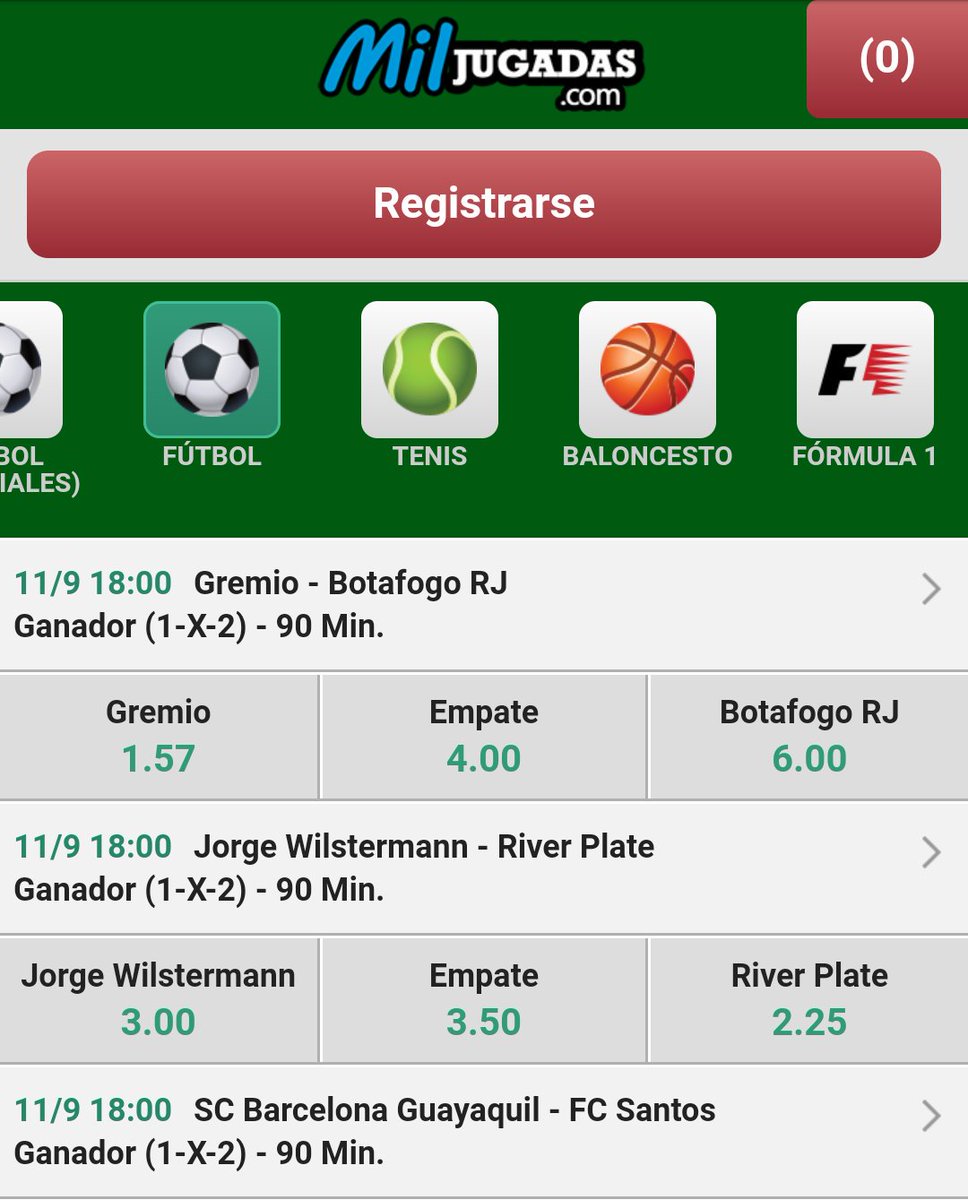968x1200 pixels.
Task: Open the Fórmula 1 category
Action: pos(865,385)
